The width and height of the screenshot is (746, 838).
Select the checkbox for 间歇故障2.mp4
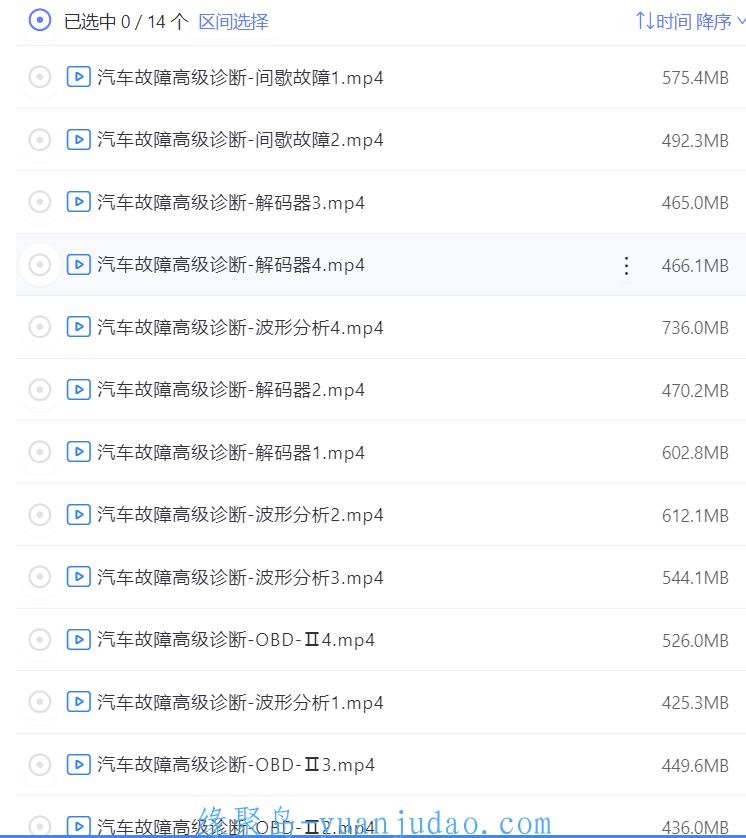click(39, 140)
